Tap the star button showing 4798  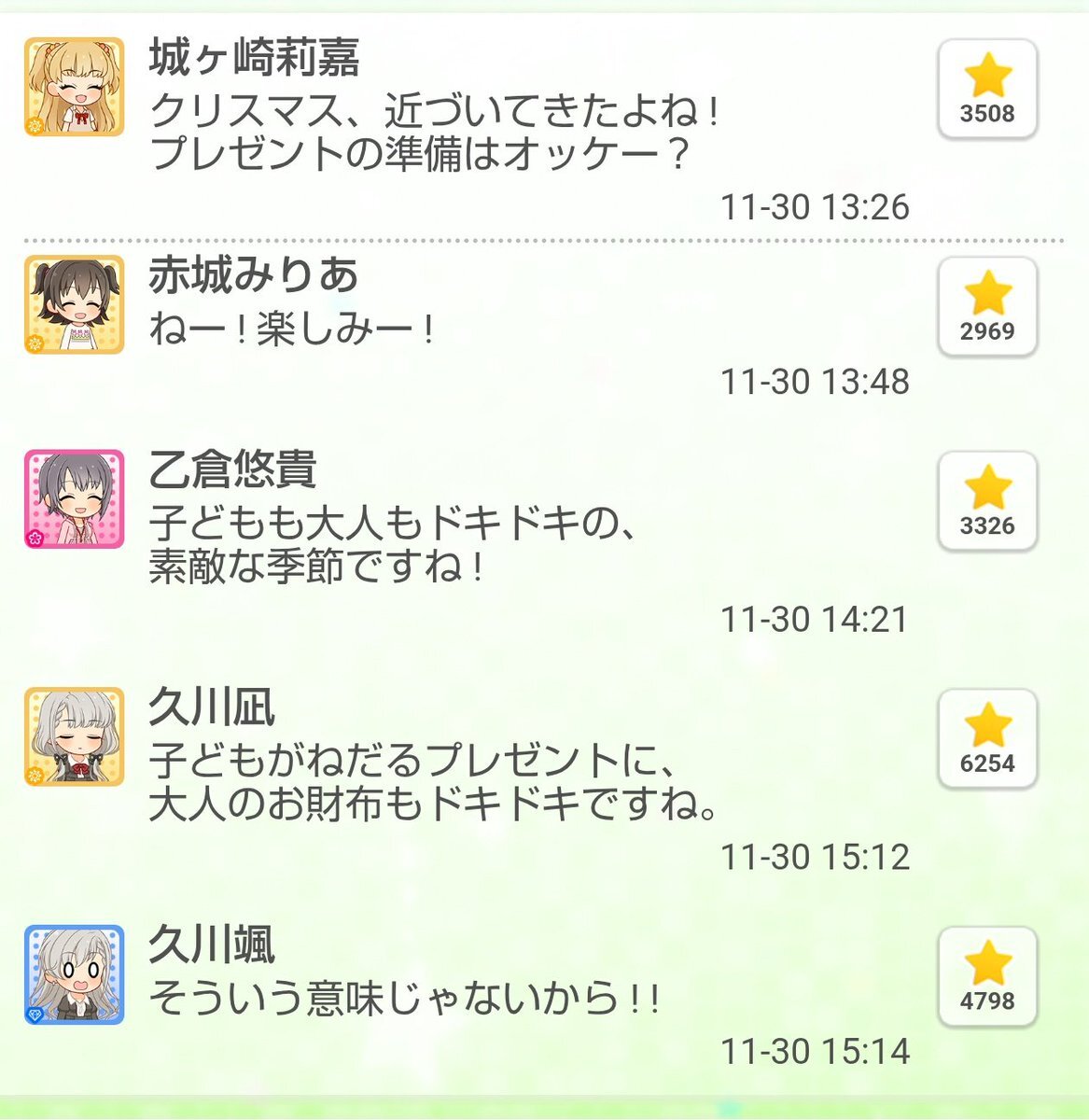pyautogui.click(x=986, y=977)
